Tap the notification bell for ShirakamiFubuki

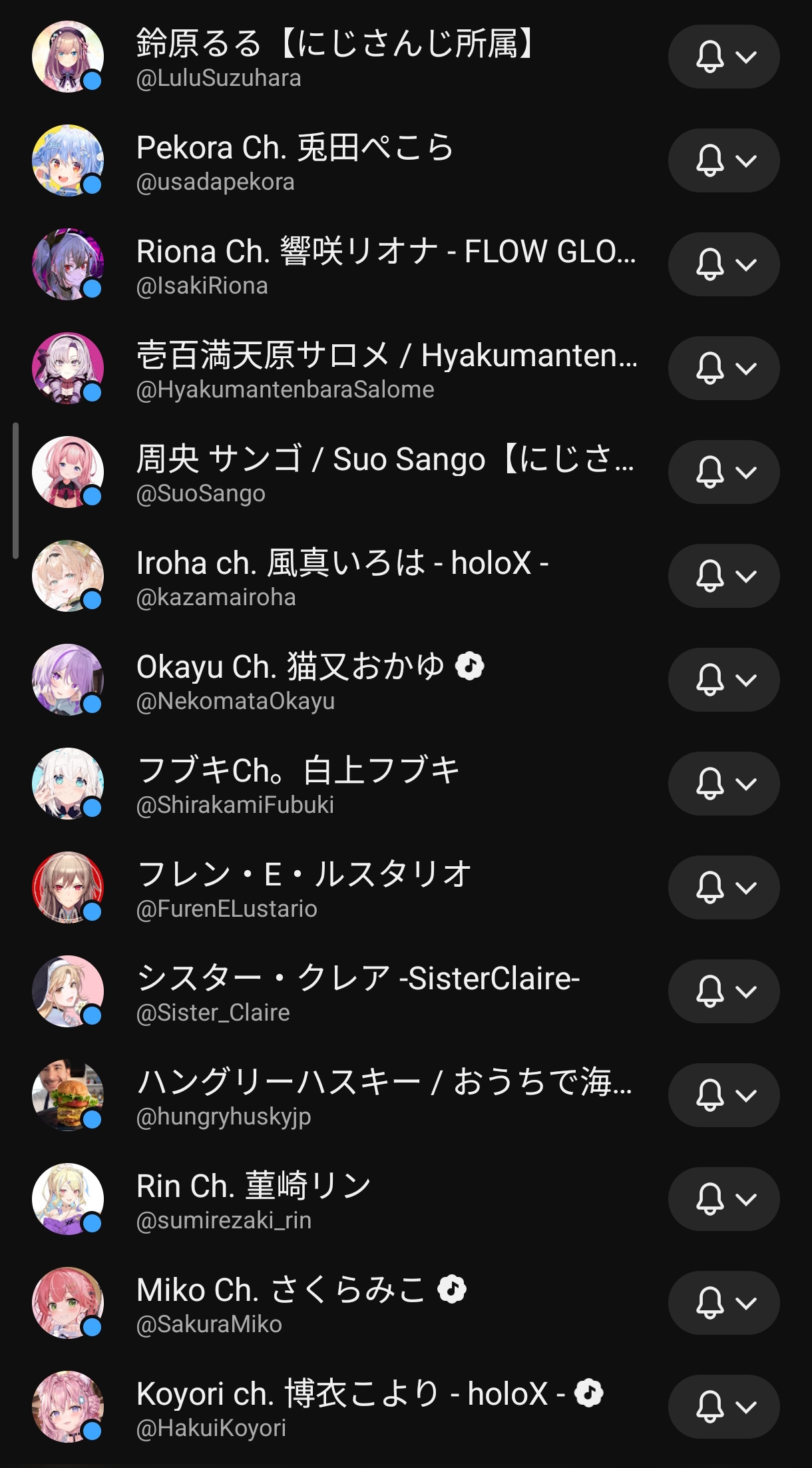723,784
